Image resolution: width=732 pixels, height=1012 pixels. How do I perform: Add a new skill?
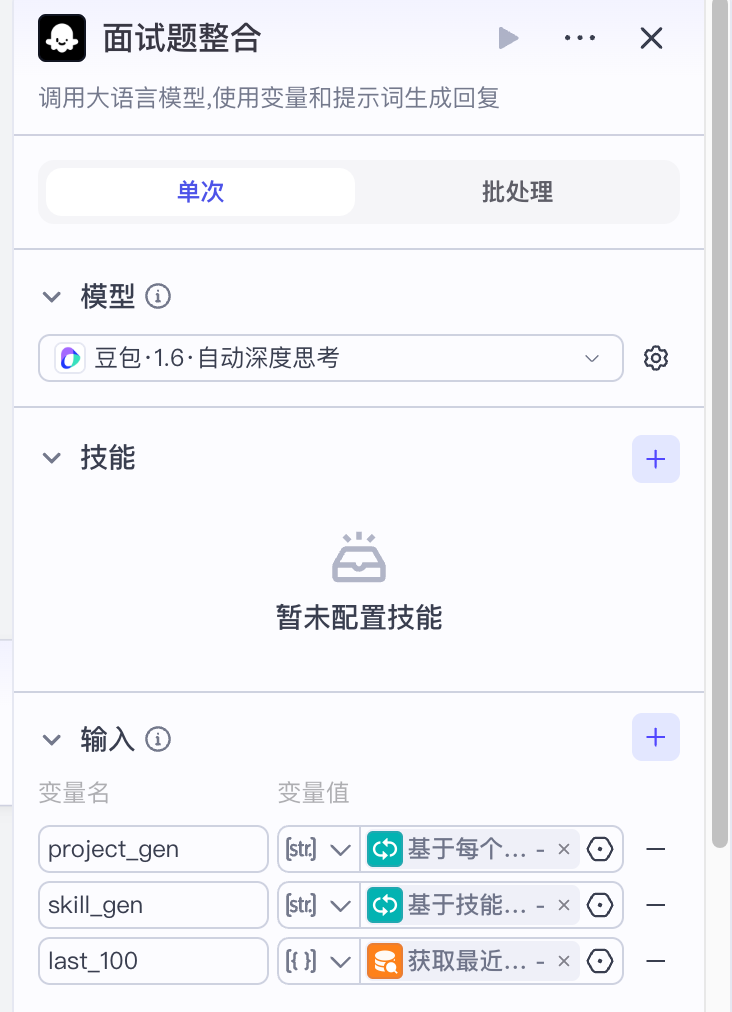[656, 459]
